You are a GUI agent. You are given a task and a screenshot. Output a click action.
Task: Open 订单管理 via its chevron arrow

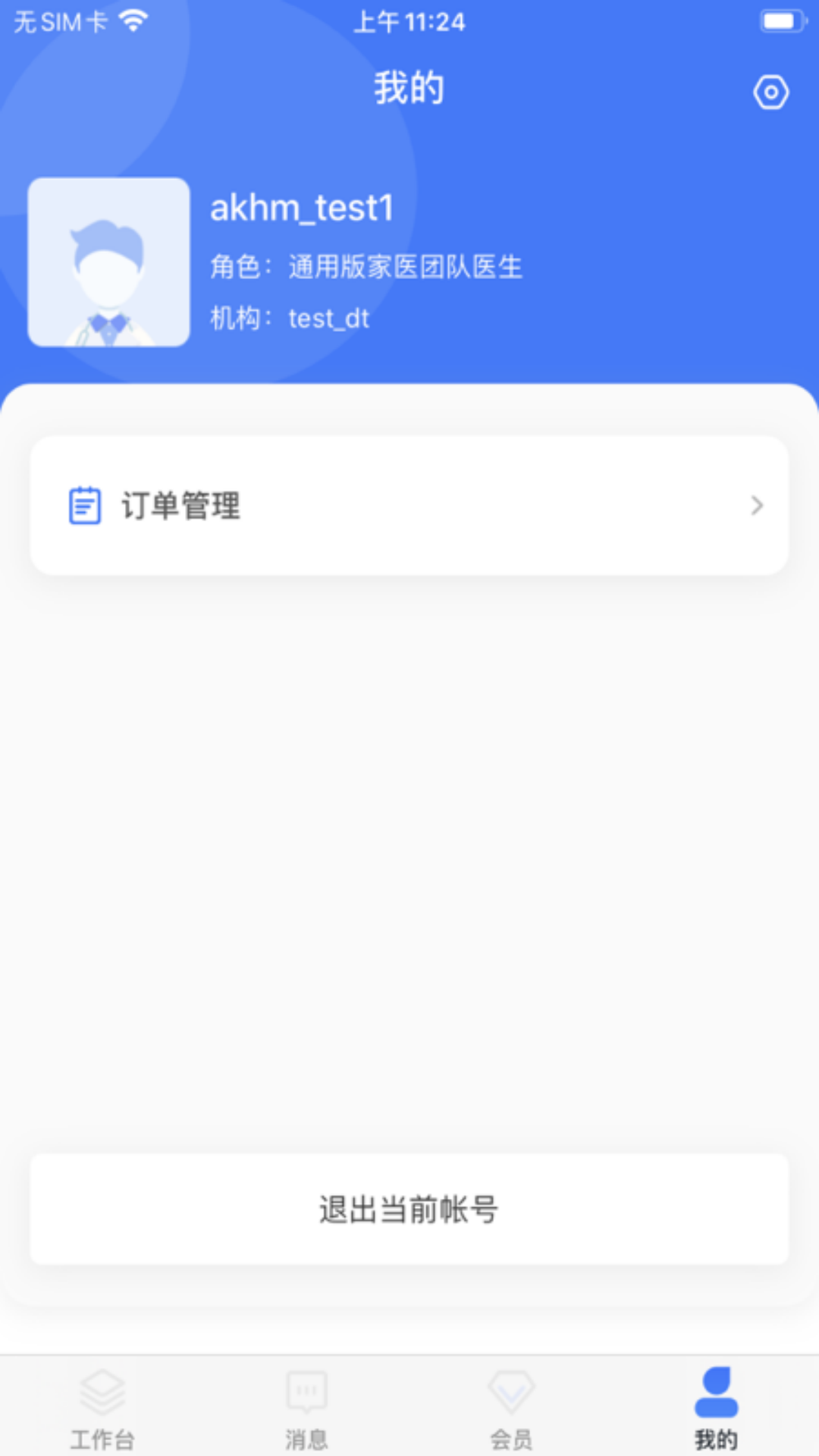758,507
